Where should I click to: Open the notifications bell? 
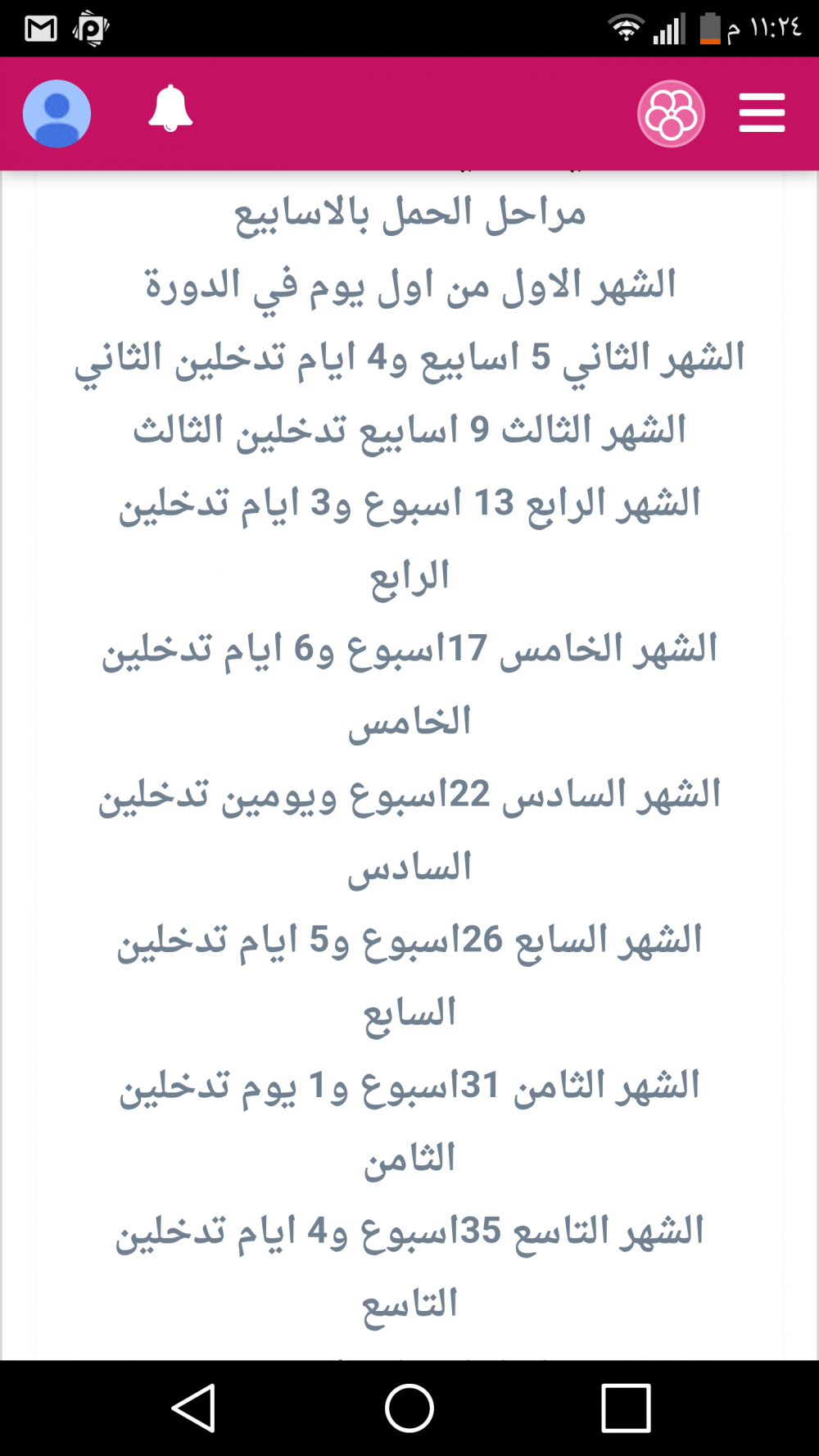tap(170, 108)
